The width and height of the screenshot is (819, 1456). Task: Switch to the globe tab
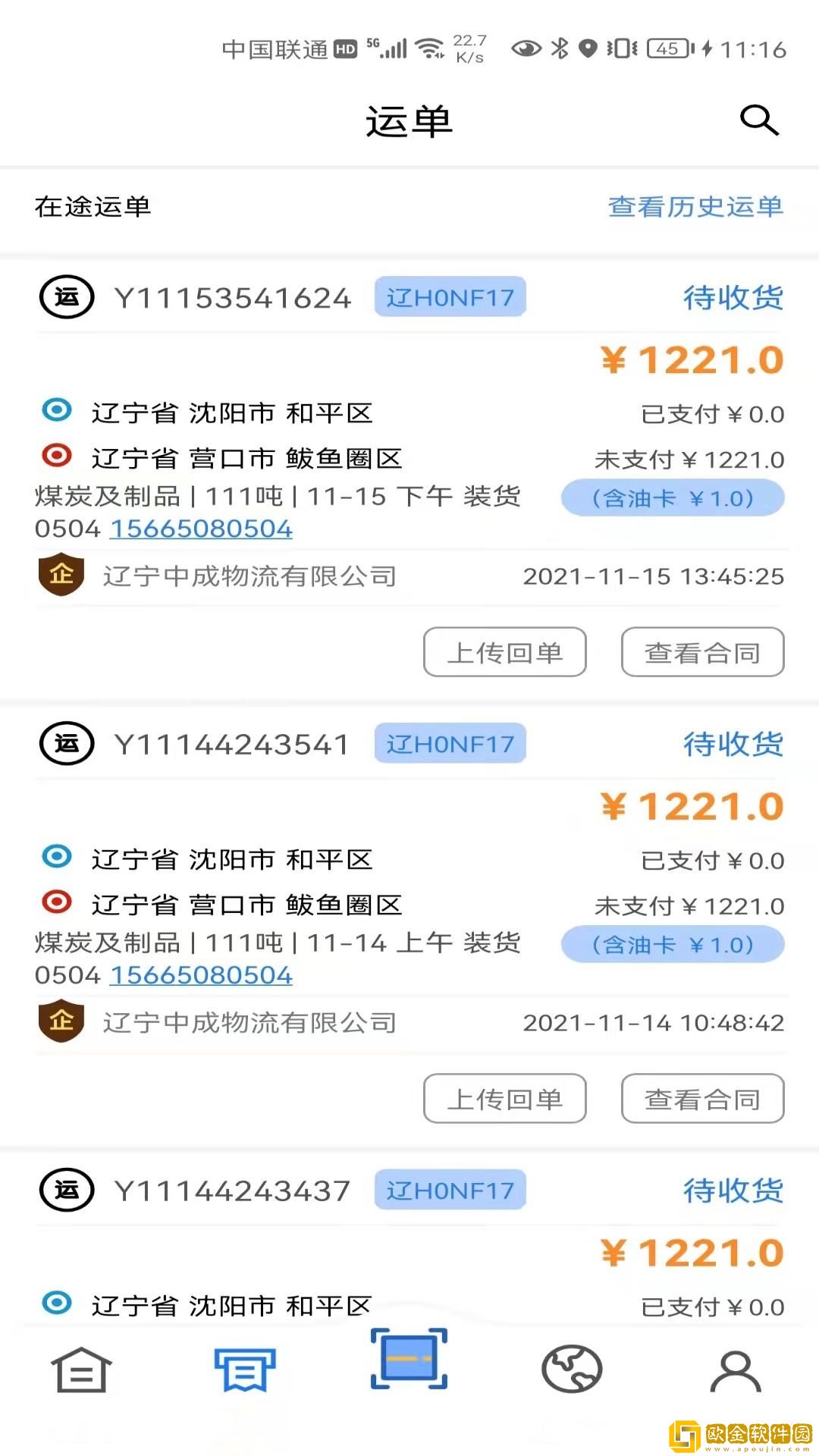572,1370
